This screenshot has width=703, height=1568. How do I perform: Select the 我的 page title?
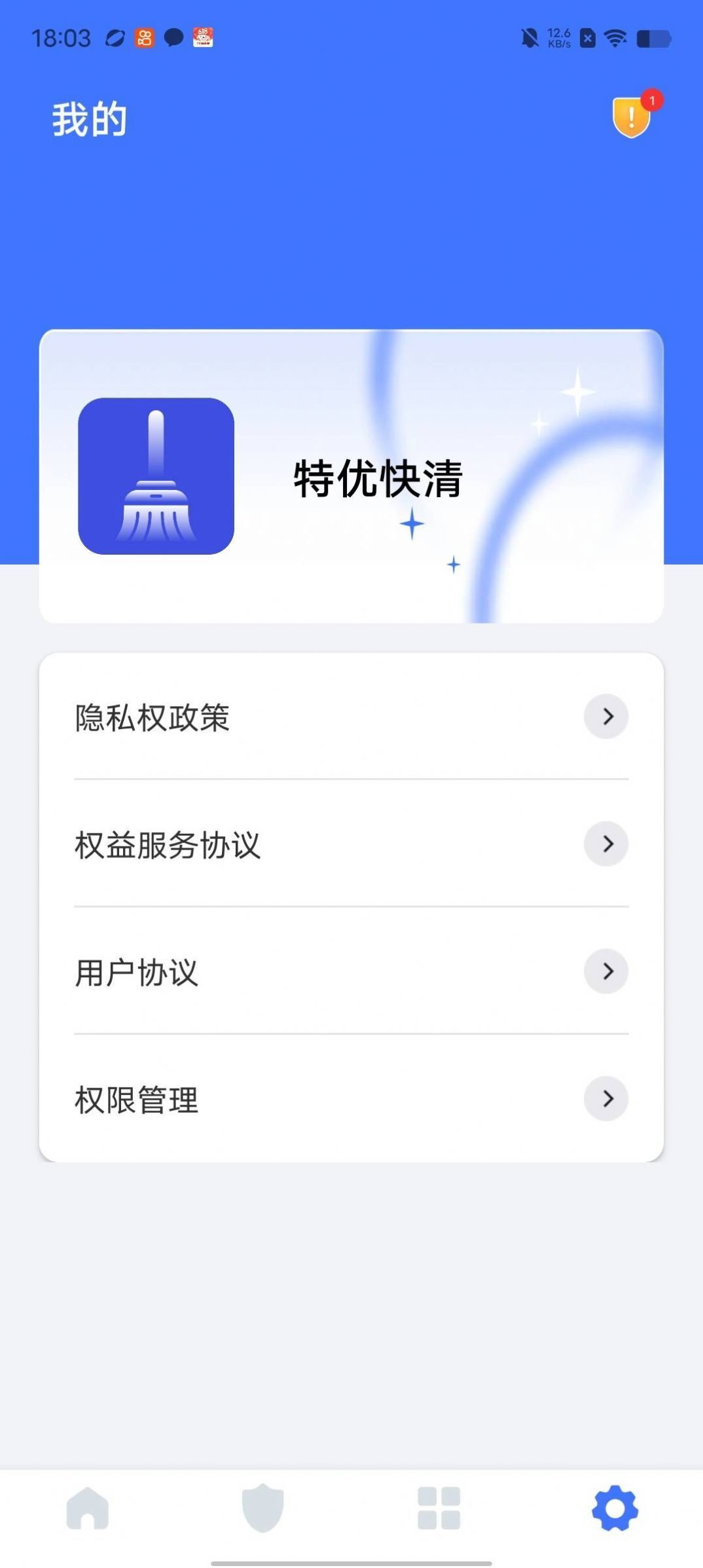tap(90, 118)
